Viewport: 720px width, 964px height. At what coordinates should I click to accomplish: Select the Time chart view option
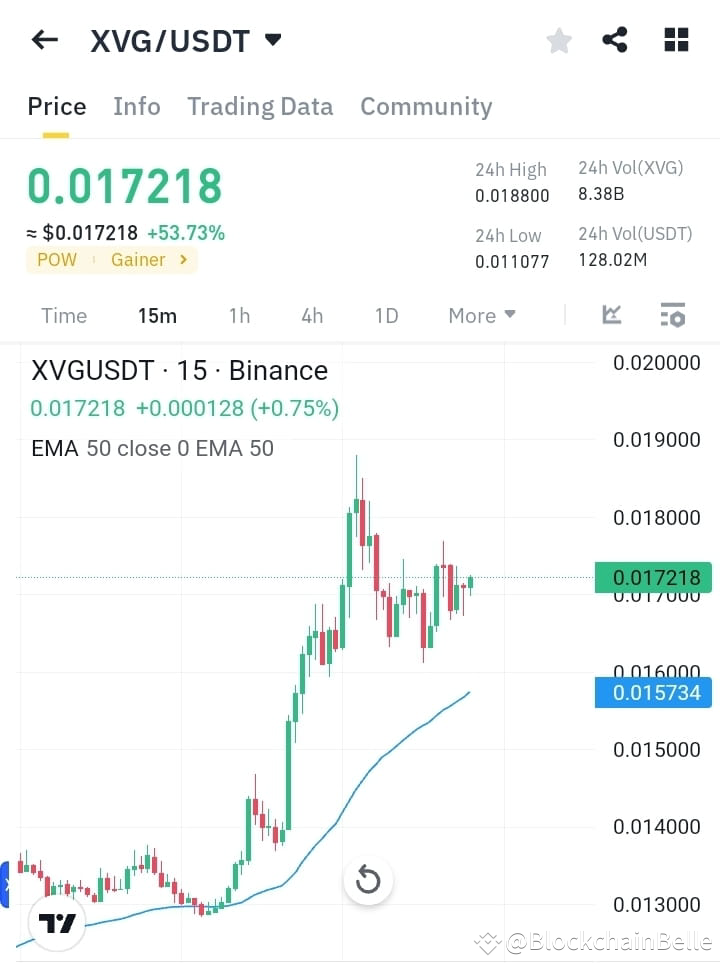click(63, 315)
